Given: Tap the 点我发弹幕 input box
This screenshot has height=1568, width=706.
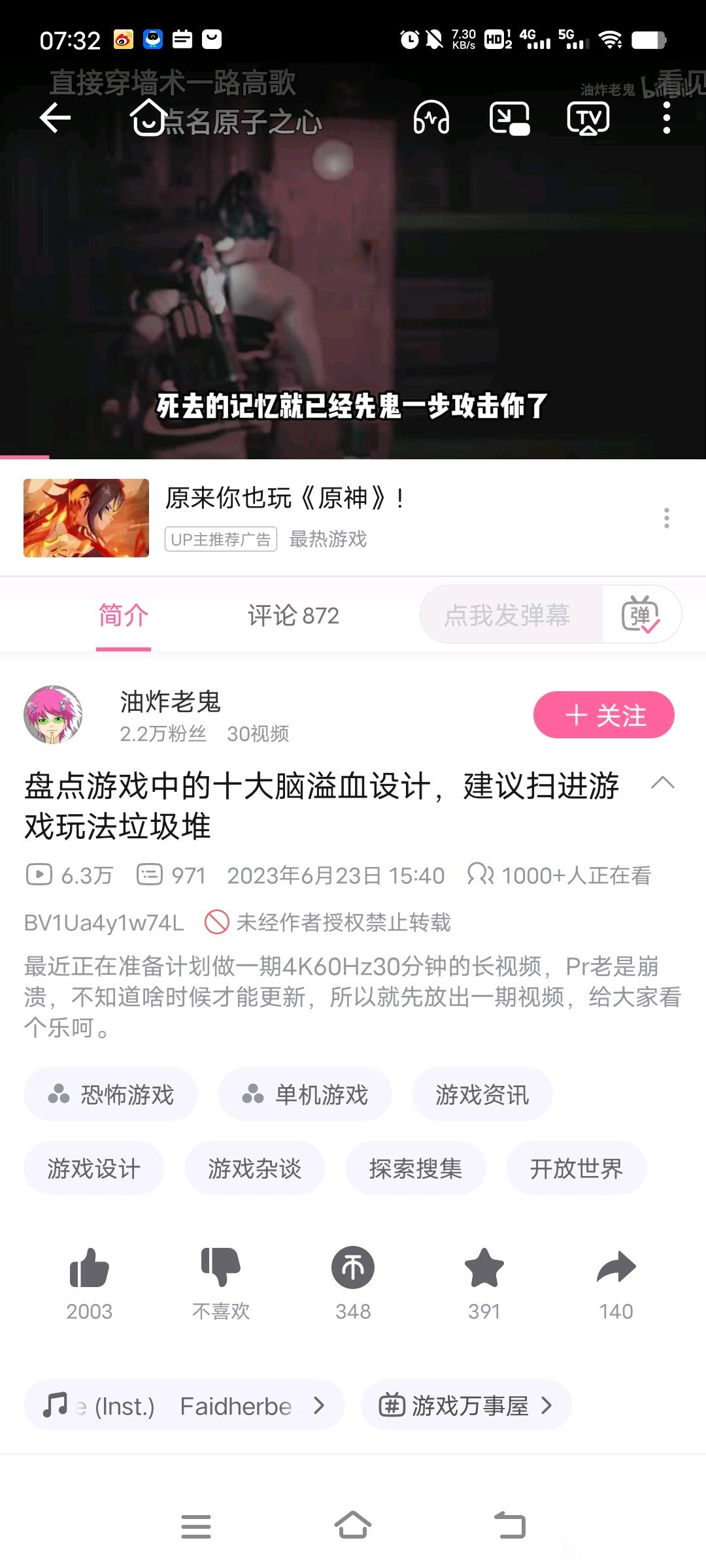Looking at the screenshot, I should coord(507,615).
